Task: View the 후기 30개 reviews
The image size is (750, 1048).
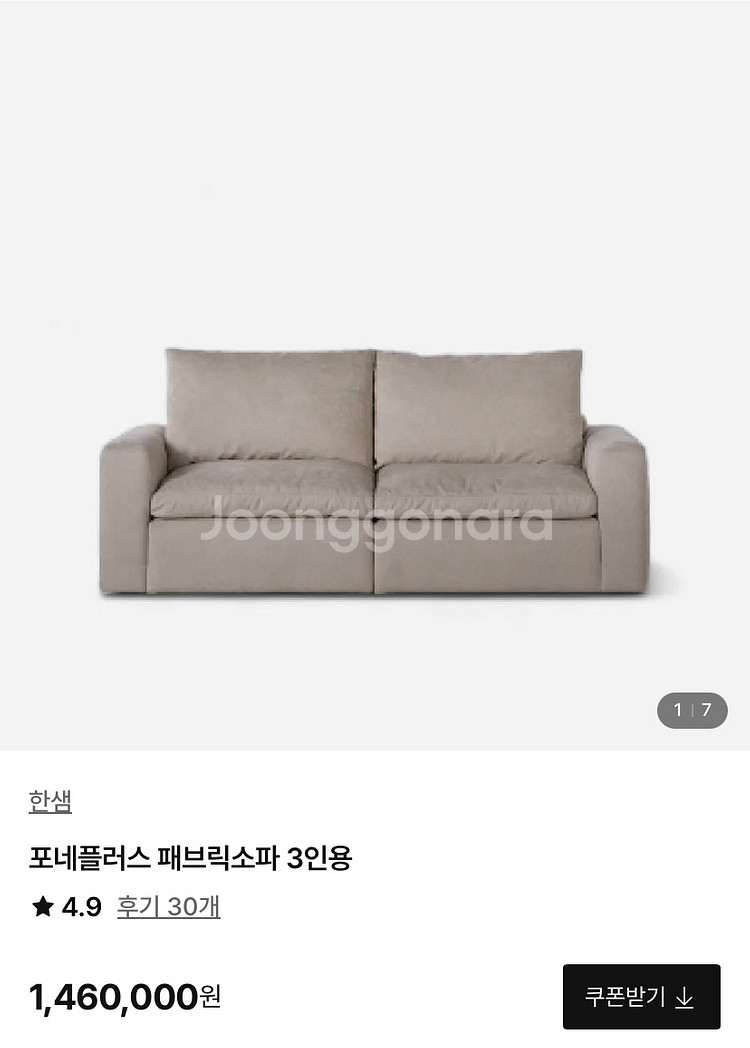Action: tap(168, 907)
